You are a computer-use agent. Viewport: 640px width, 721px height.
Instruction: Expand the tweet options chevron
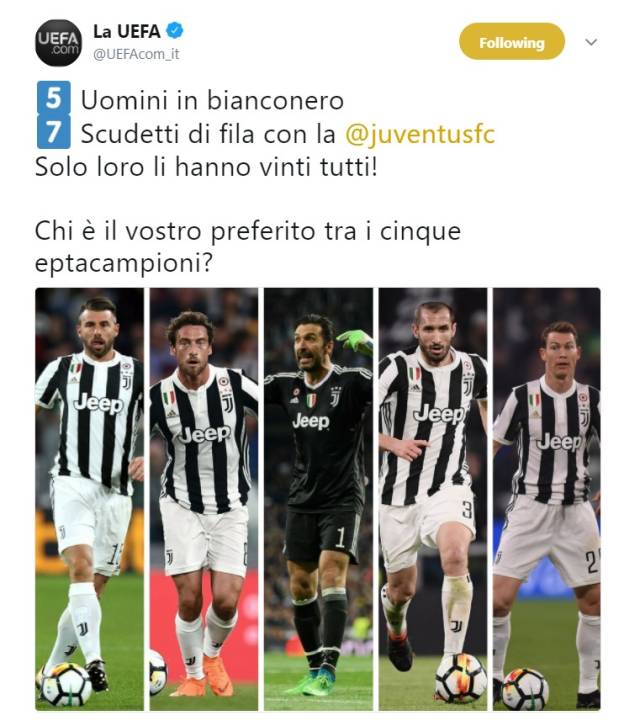pos(591,43)
